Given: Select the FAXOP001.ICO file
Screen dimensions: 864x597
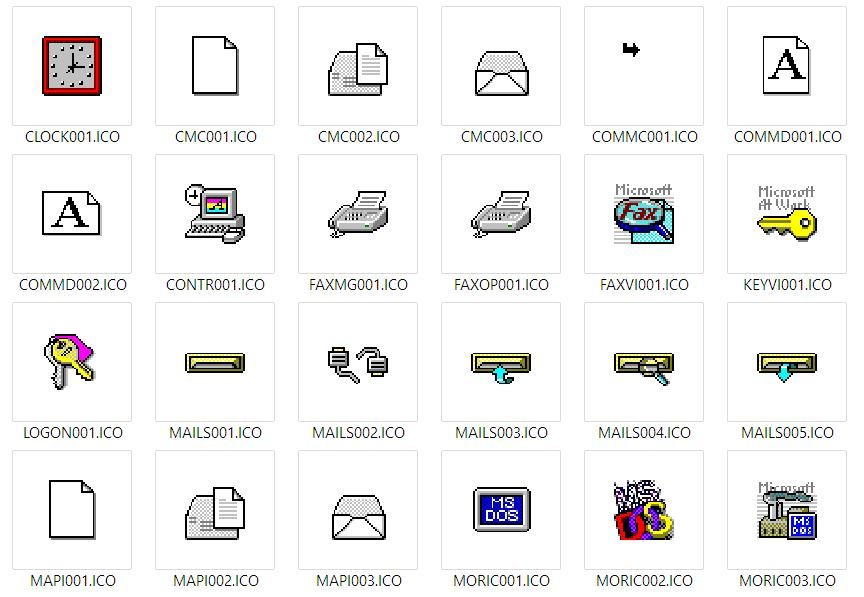Looking at the screenshot, I should click(x=501, y=214).
